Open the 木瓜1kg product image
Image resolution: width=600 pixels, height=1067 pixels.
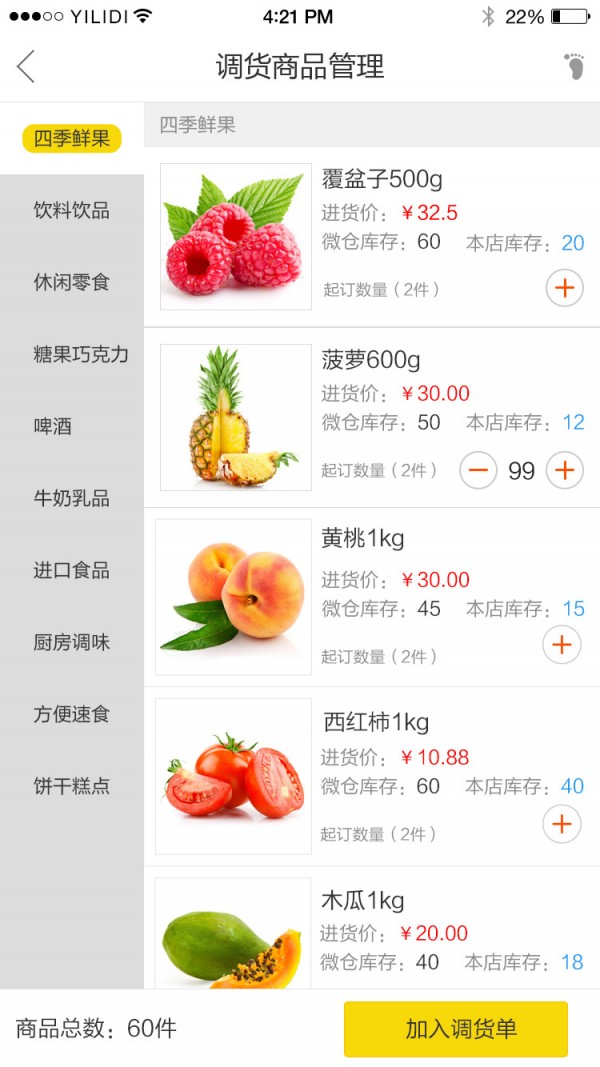point(233,933)
